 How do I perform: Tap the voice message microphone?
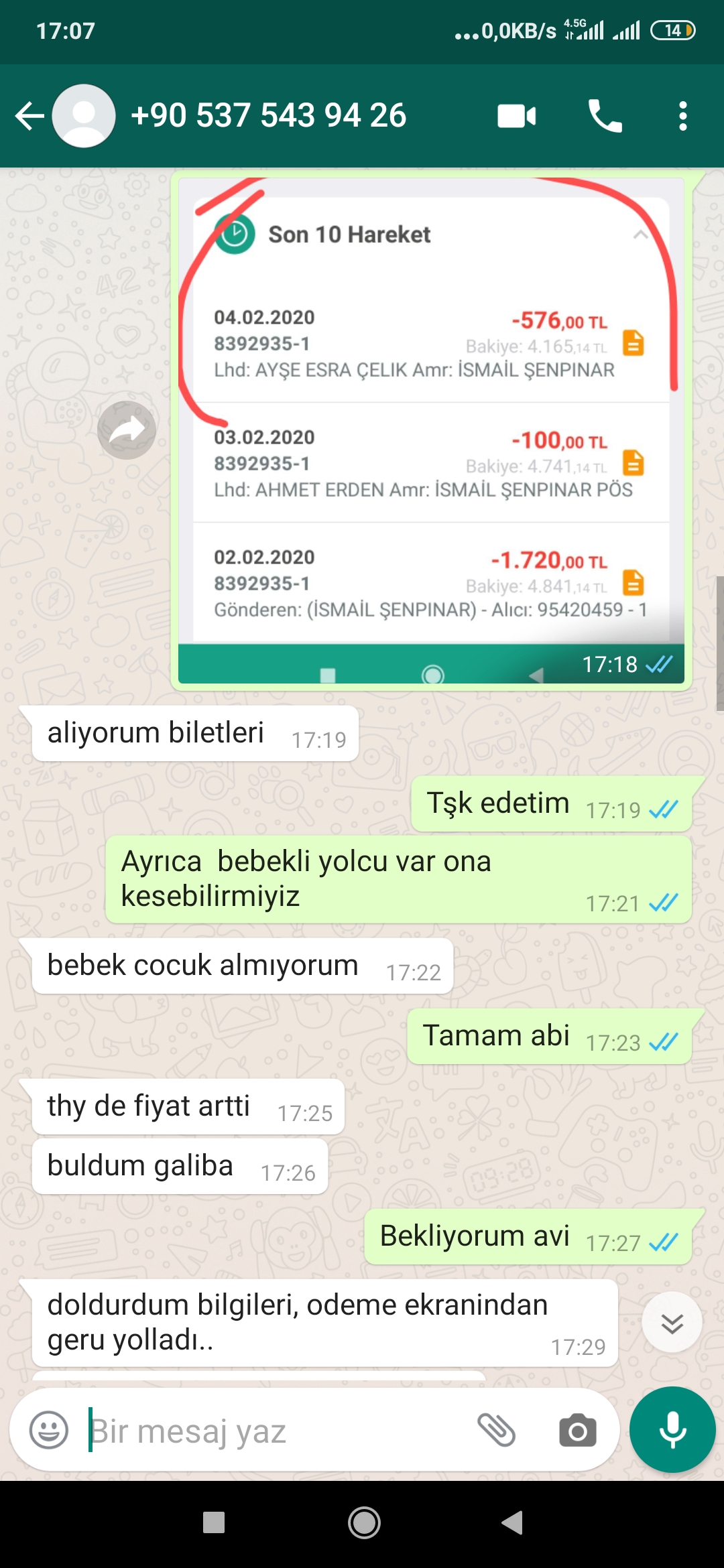click(x=672, y=1429)
